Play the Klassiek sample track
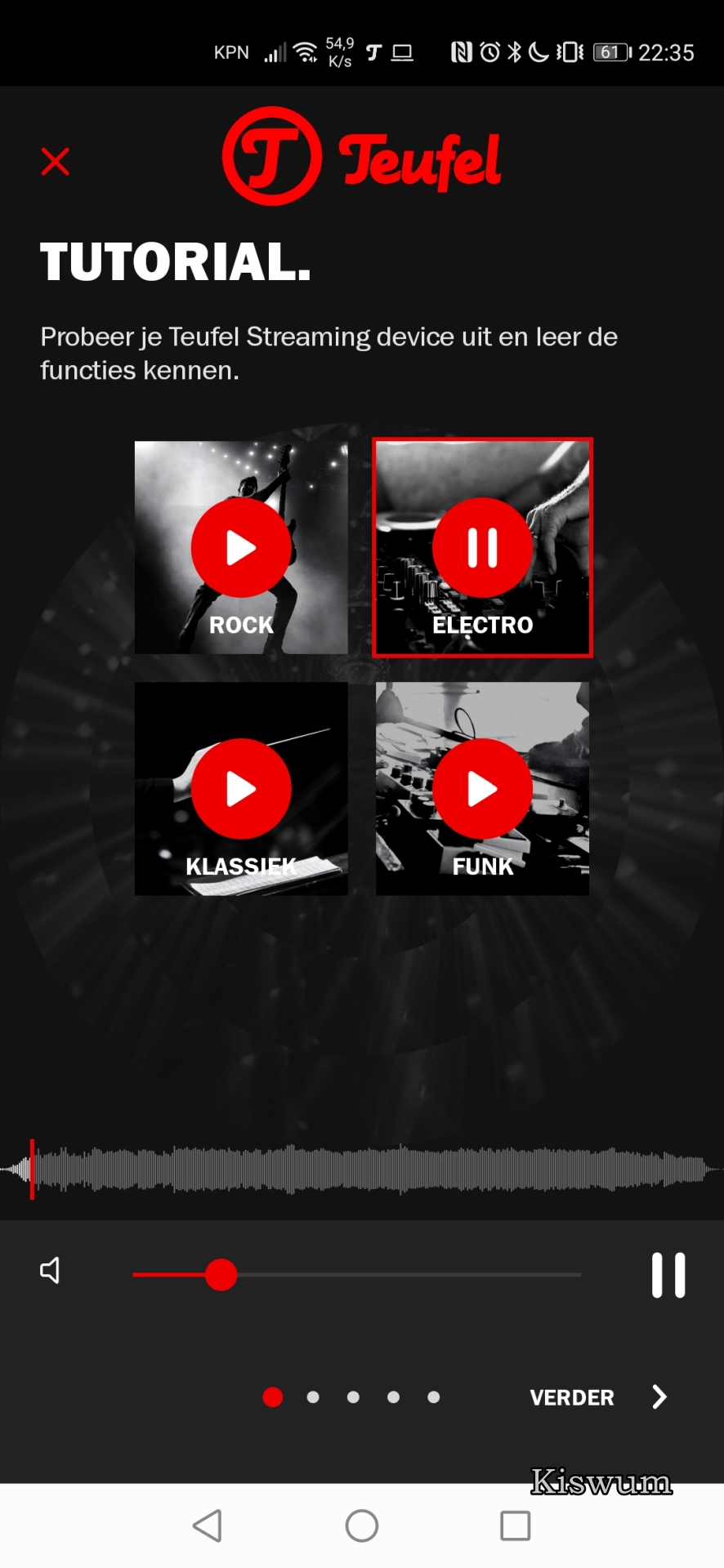This screenshot has height=1568, width=724. (x=241, y=789)
